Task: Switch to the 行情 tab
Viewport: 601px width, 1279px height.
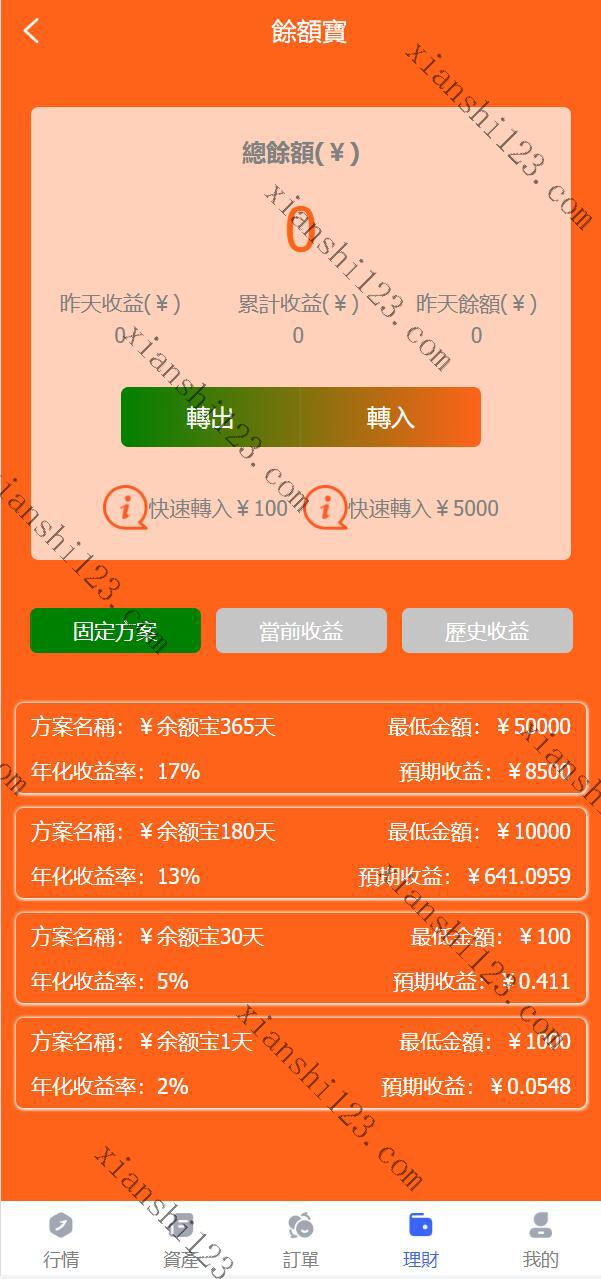Action: pyautogui.click(x=61, y=1239)
